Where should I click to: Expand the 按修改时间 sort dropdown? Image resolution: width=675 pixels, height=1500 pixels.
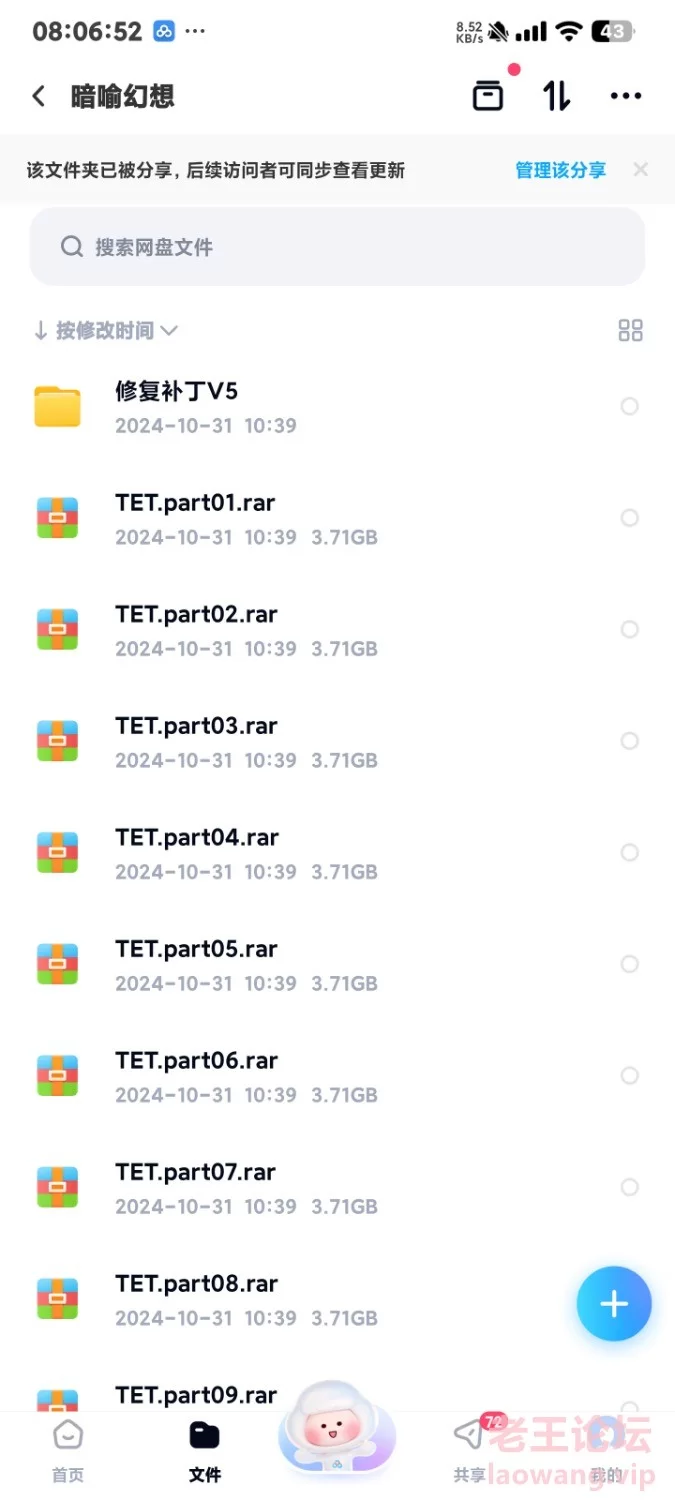tap(105, 330)
